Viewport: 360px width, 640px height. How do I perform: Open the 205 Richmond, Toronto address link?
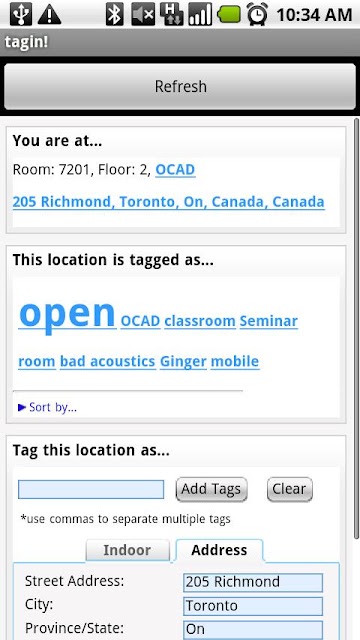tap(169, 202)
